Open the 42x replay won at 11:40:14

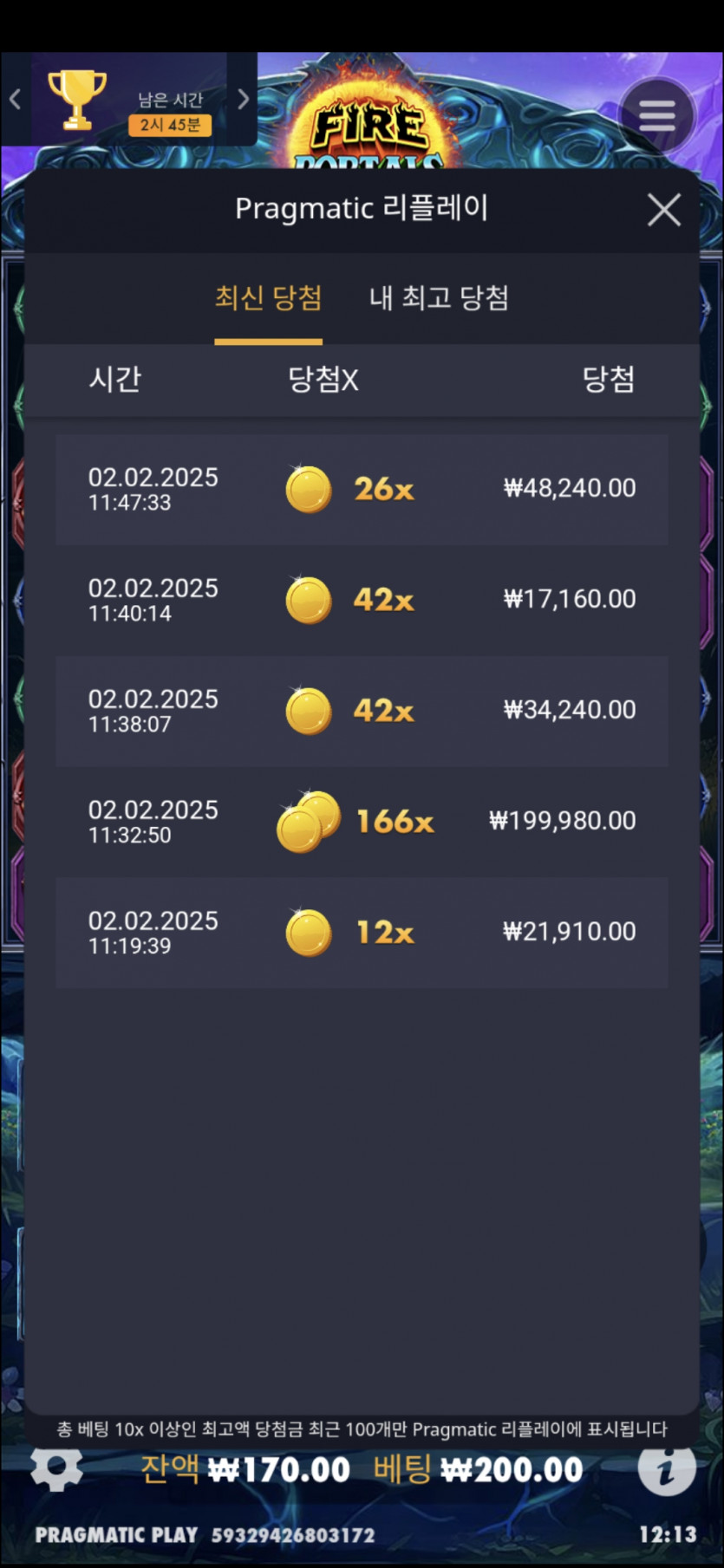[362, 600]
